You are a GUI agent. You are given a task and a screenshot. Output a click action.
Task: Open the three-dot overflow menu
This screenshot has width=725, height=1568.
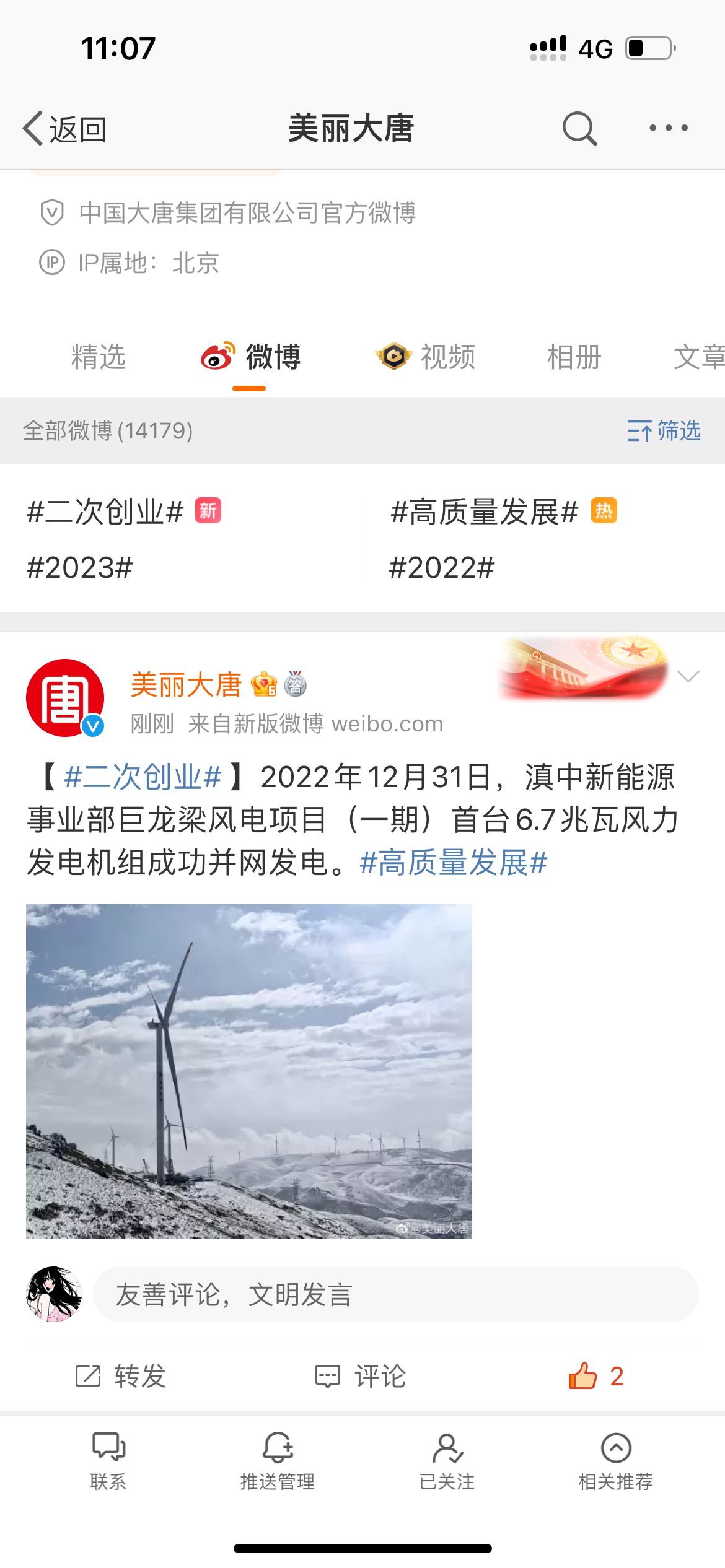[668, 128]
